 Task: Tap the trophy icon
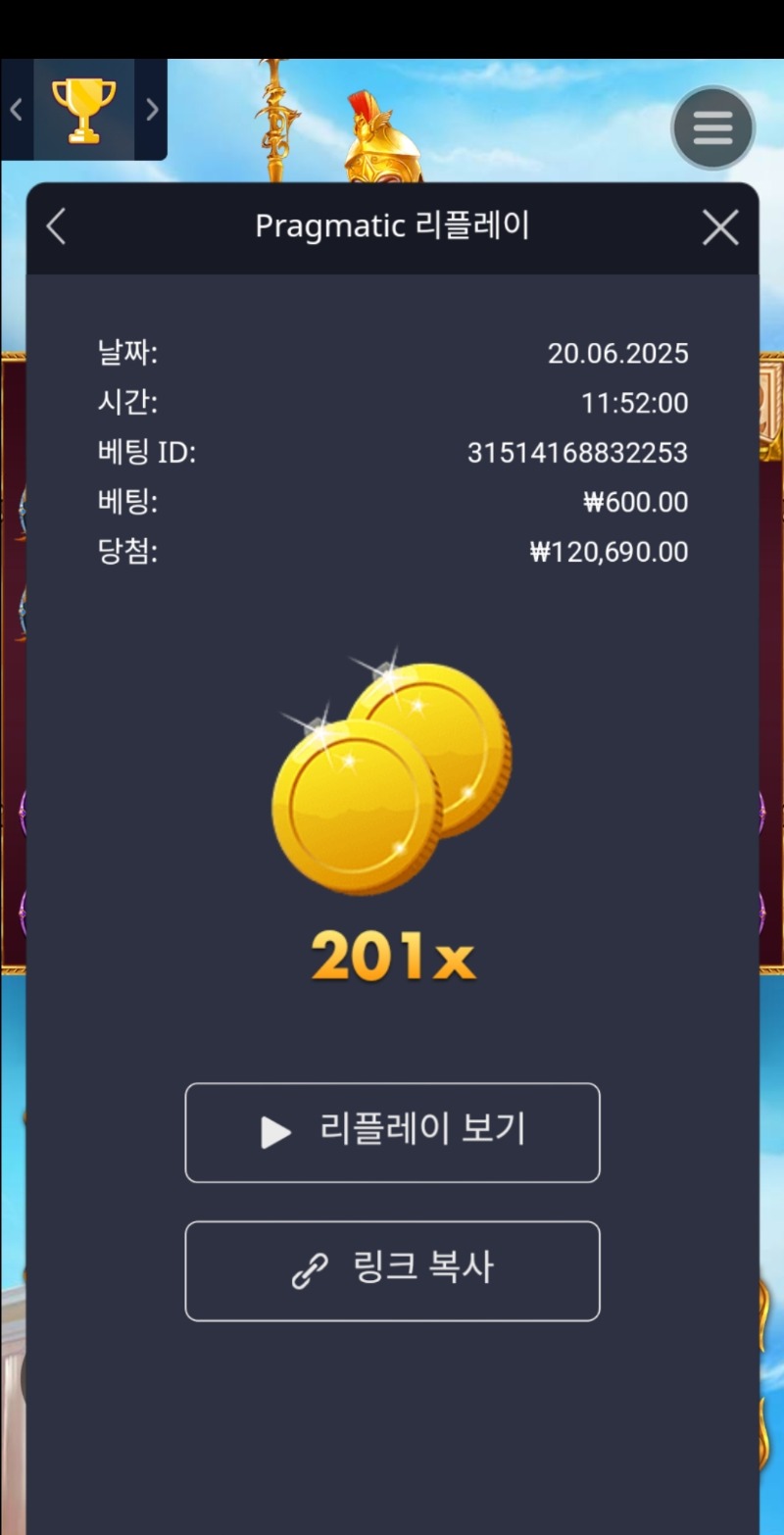coord(83,109)
